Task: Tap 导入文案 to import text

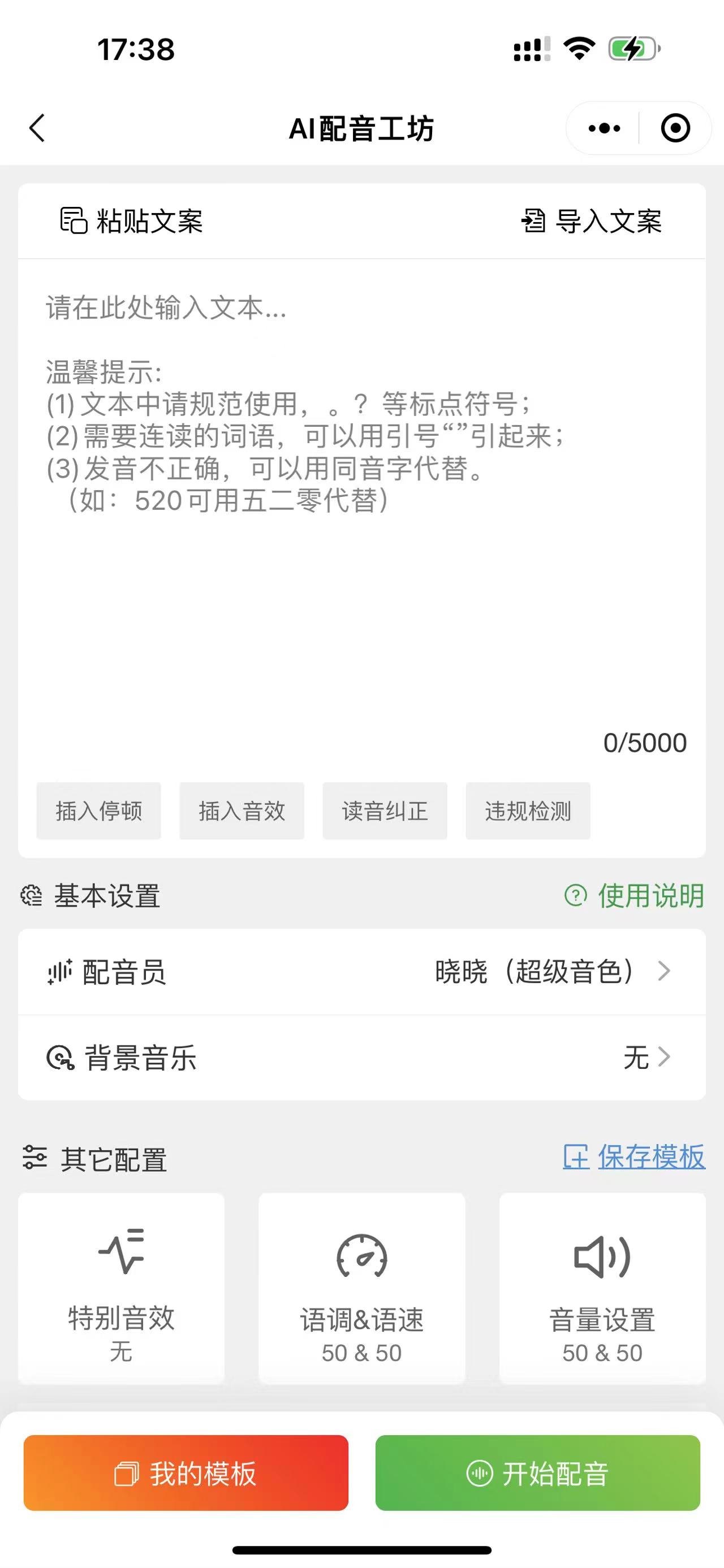Action: (591, 221)
